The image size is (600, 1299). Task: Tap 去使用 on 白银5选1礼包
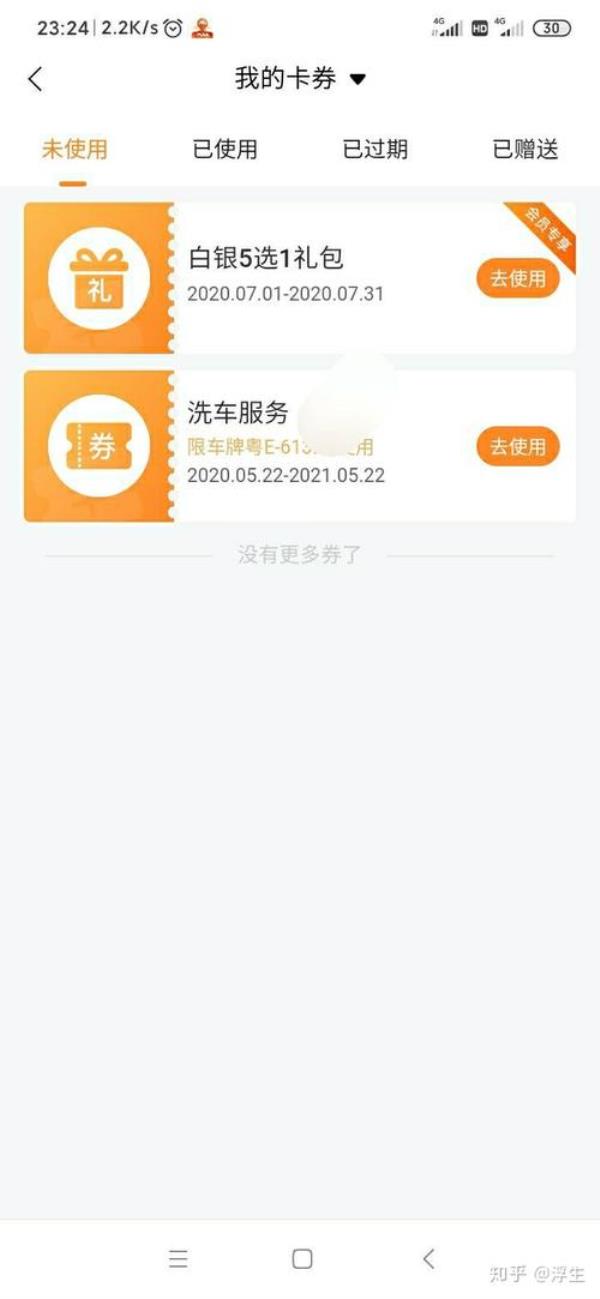(517, 279)
